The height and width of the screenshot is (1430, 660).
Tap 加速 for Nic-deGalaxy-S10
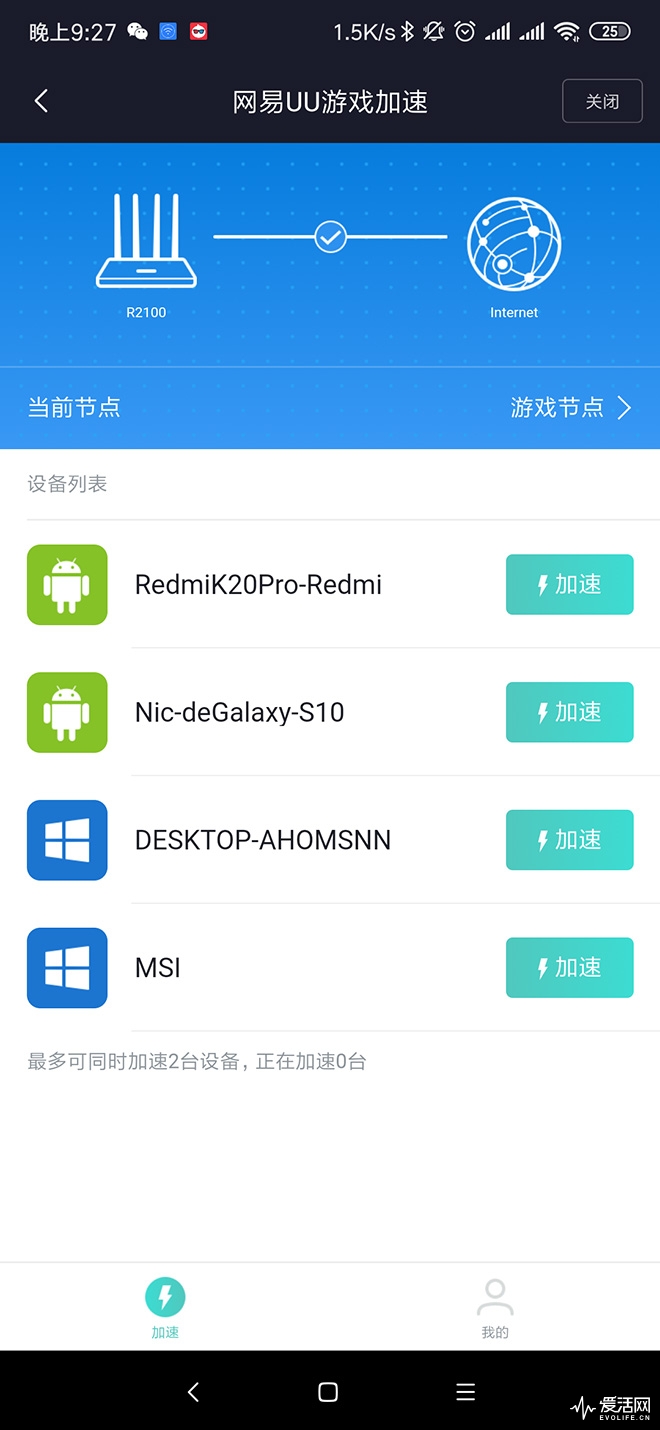click(x=569, y=712)
